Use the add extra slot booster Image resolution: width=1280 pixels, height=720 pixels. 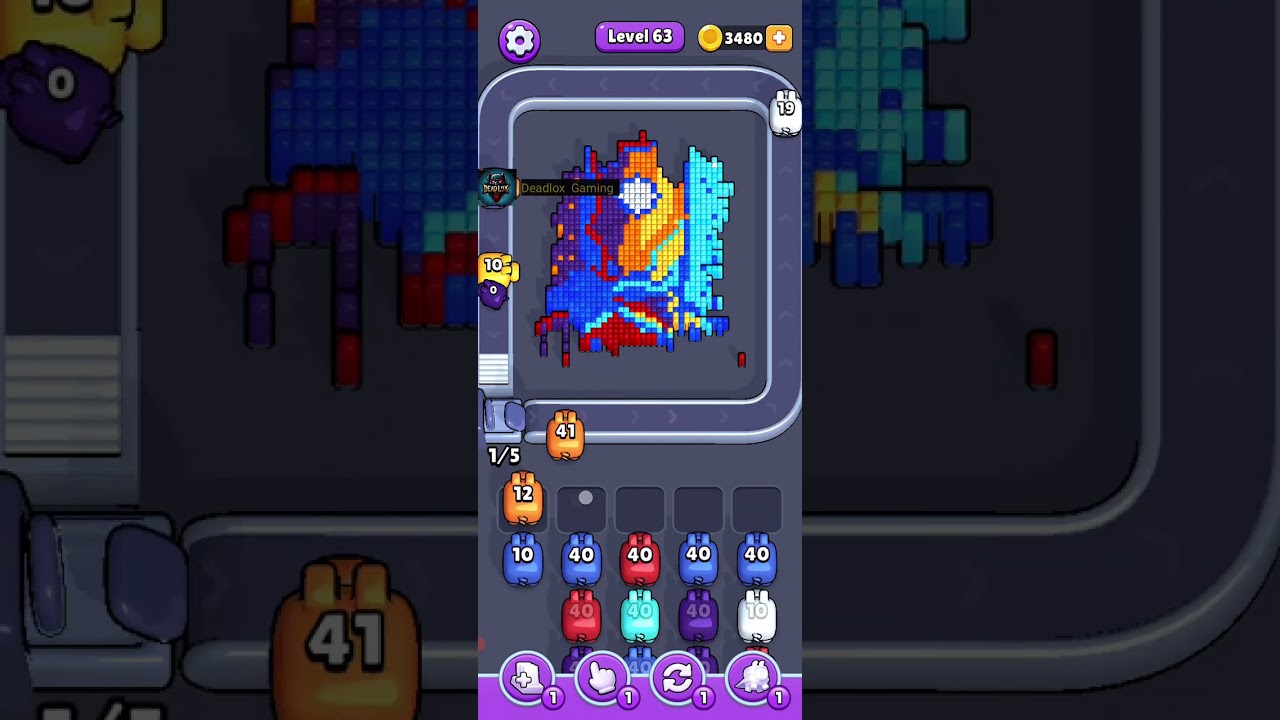(526, 679)
